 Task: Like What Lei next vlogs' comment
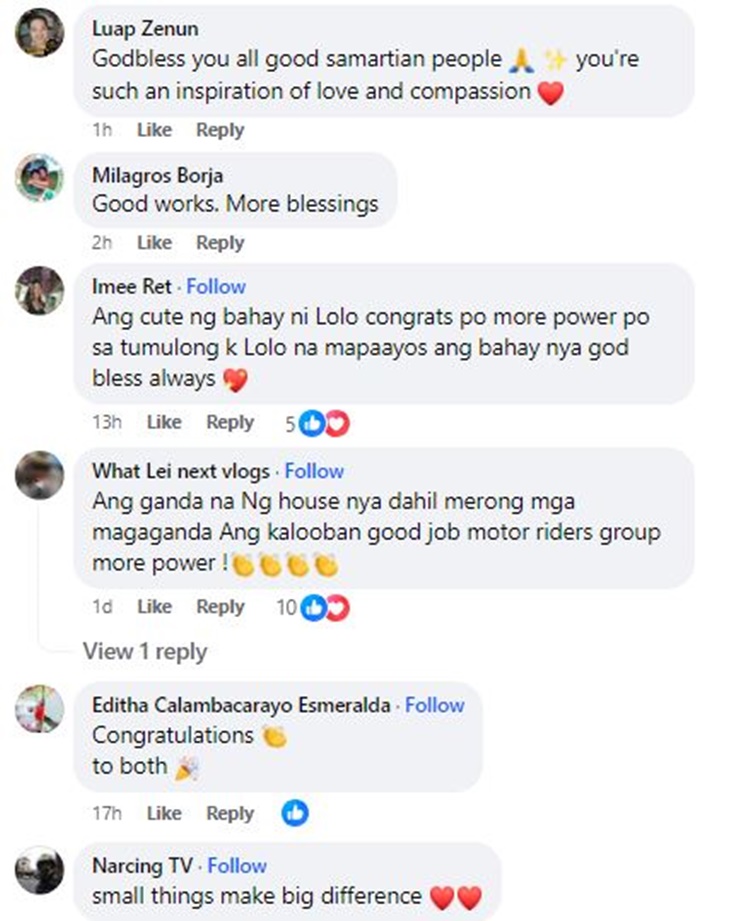pos(154,607)
